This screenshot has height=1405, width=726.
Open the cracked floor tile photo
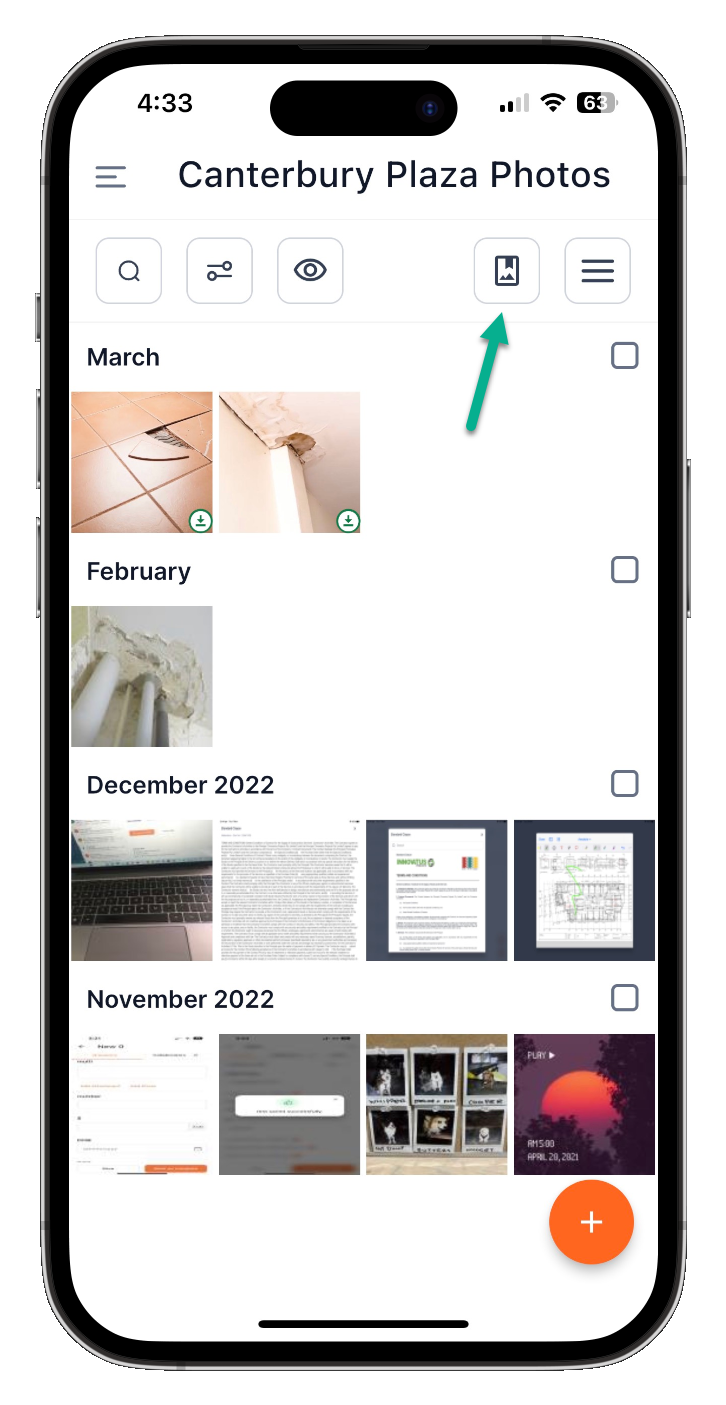pyautogui.click(x=142, y=462)
